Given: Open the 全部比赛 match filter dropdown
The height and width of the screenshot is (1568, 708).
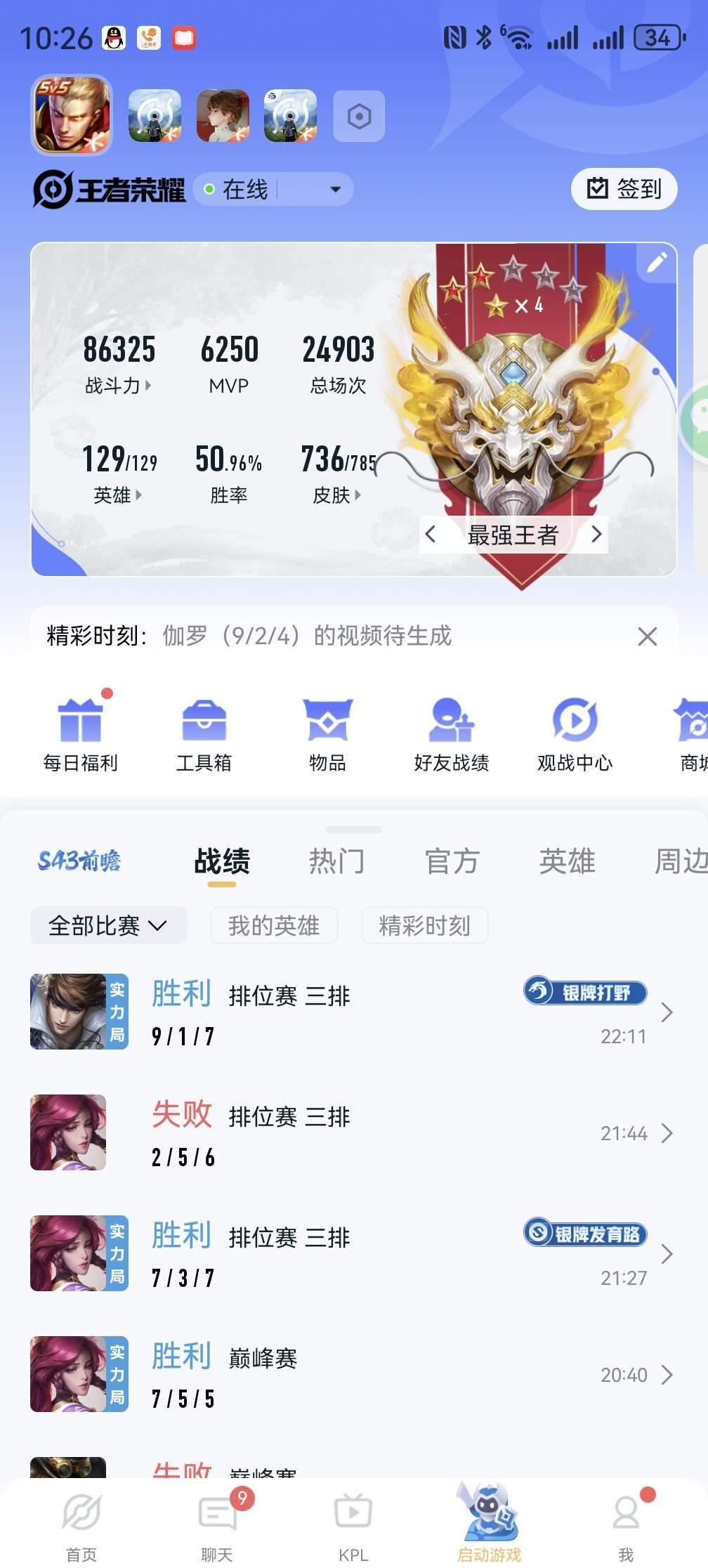Looking at the screenshot, I should [108, 925].
